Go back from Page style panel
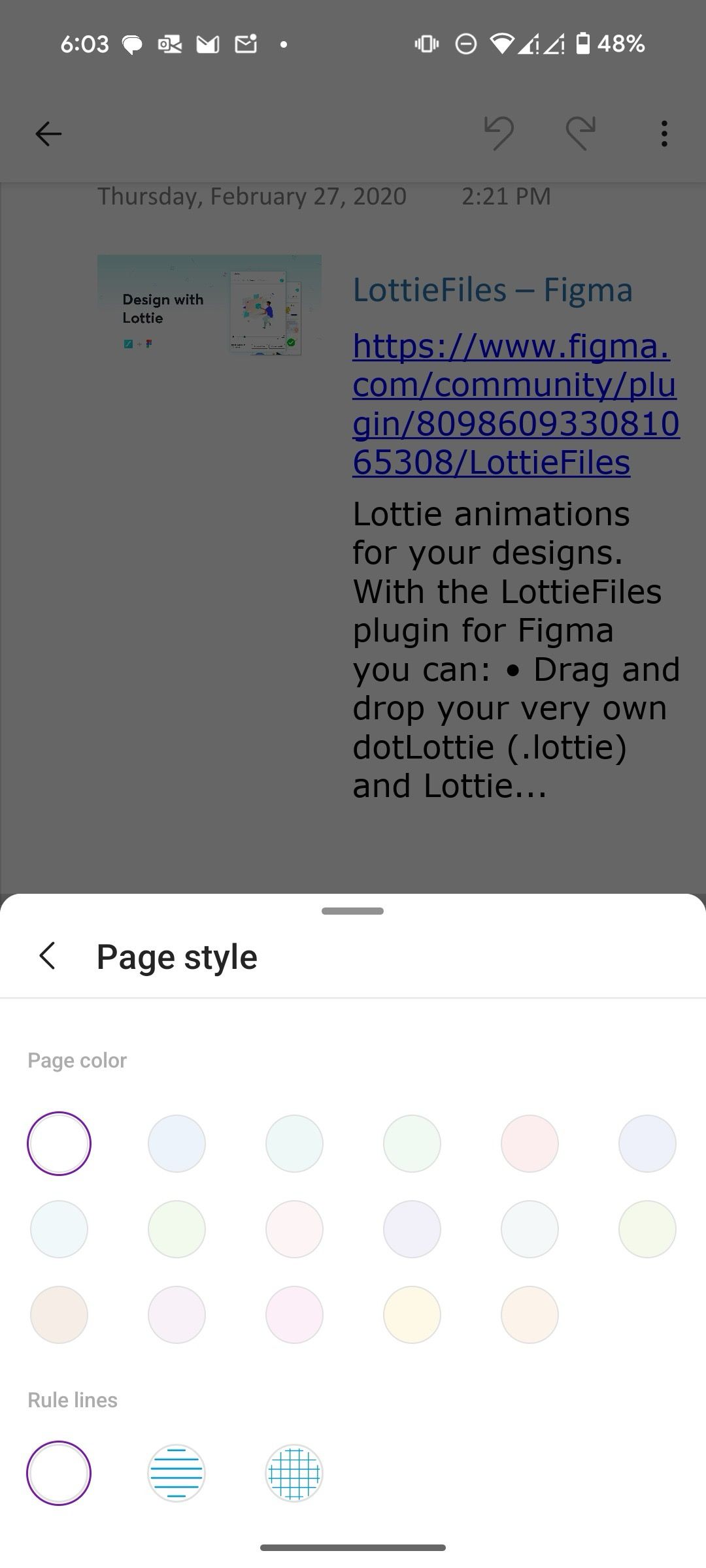706x1568 pixels. (48, 956)
